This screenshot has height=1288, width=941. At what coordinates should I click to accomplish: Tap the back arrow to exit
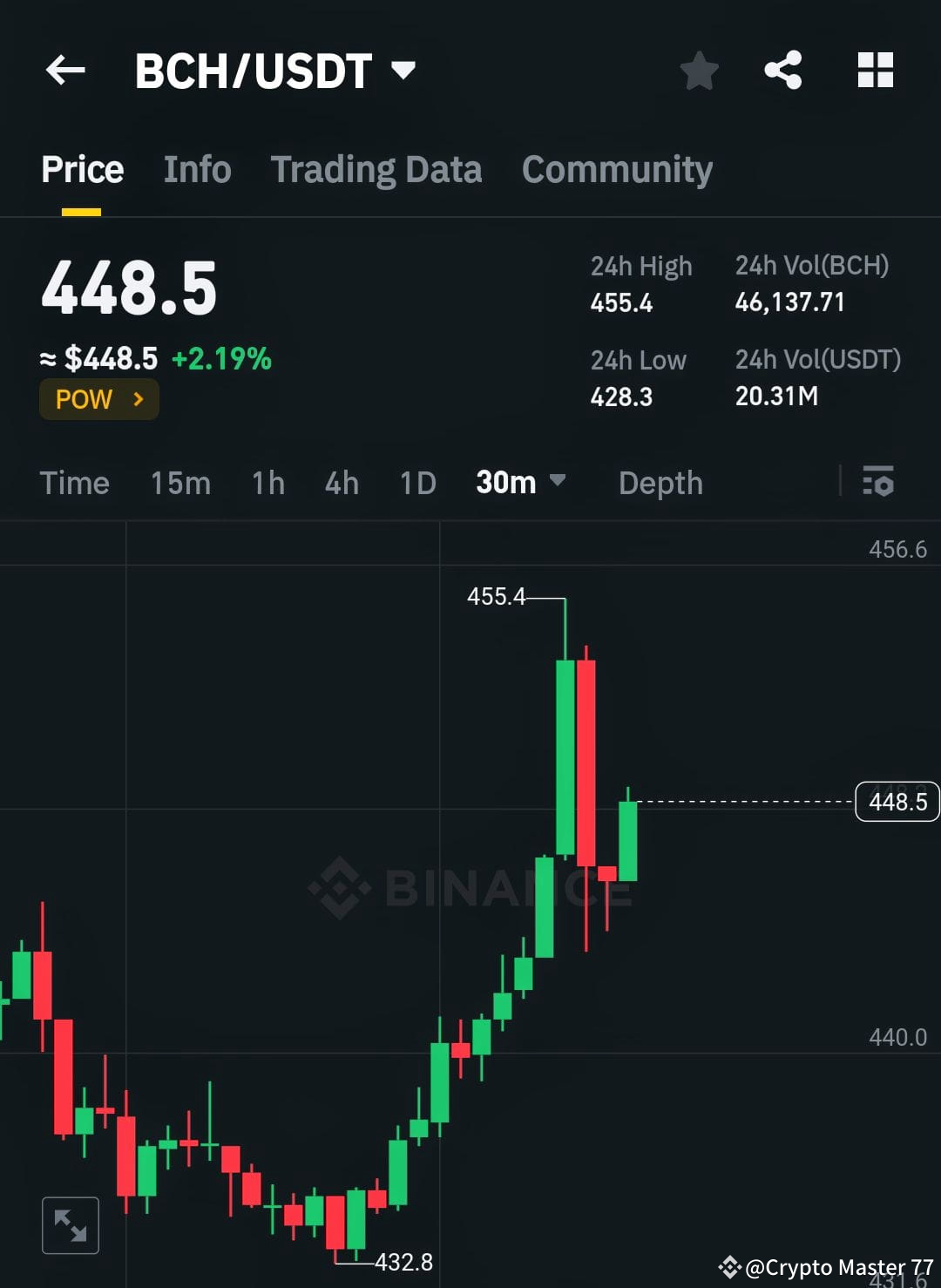[65, 71]
